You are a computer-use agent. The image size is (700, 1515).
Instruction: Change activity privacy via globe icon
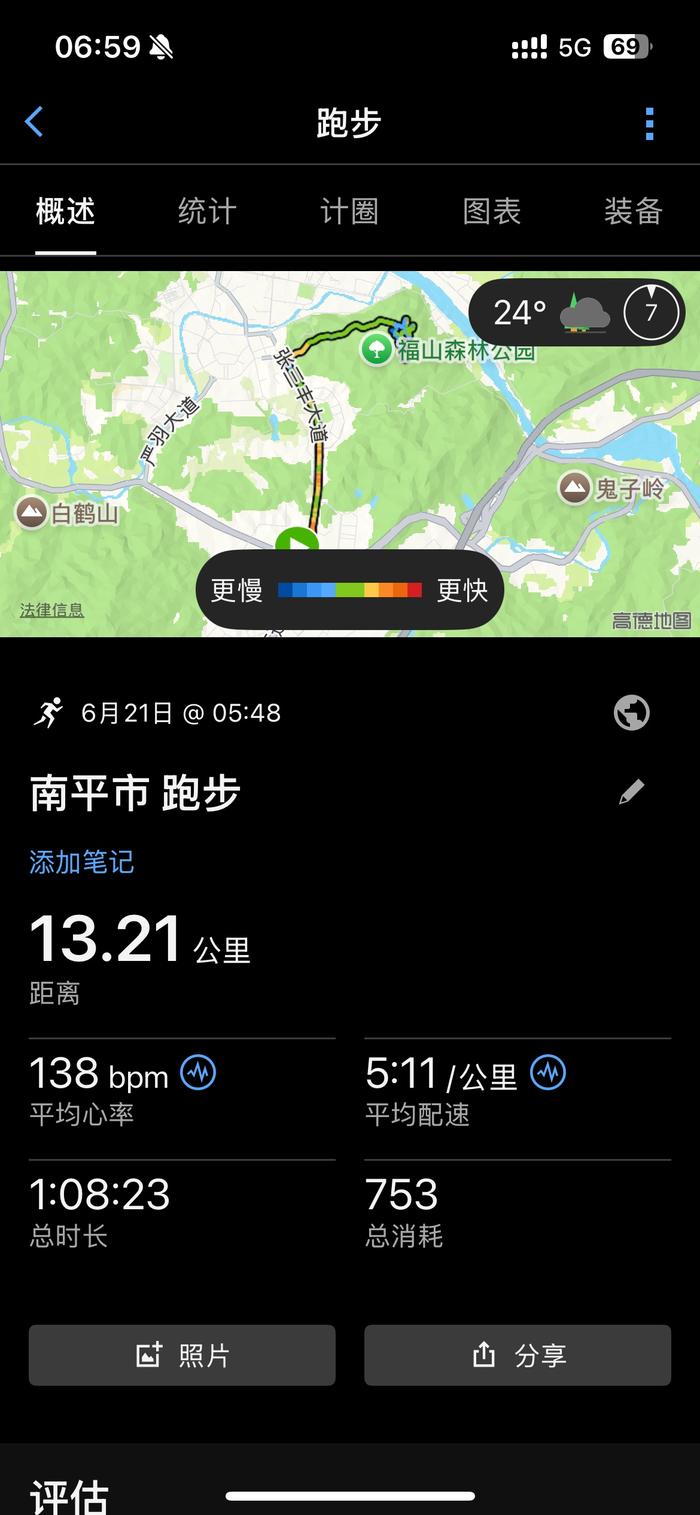click(631, 713)
